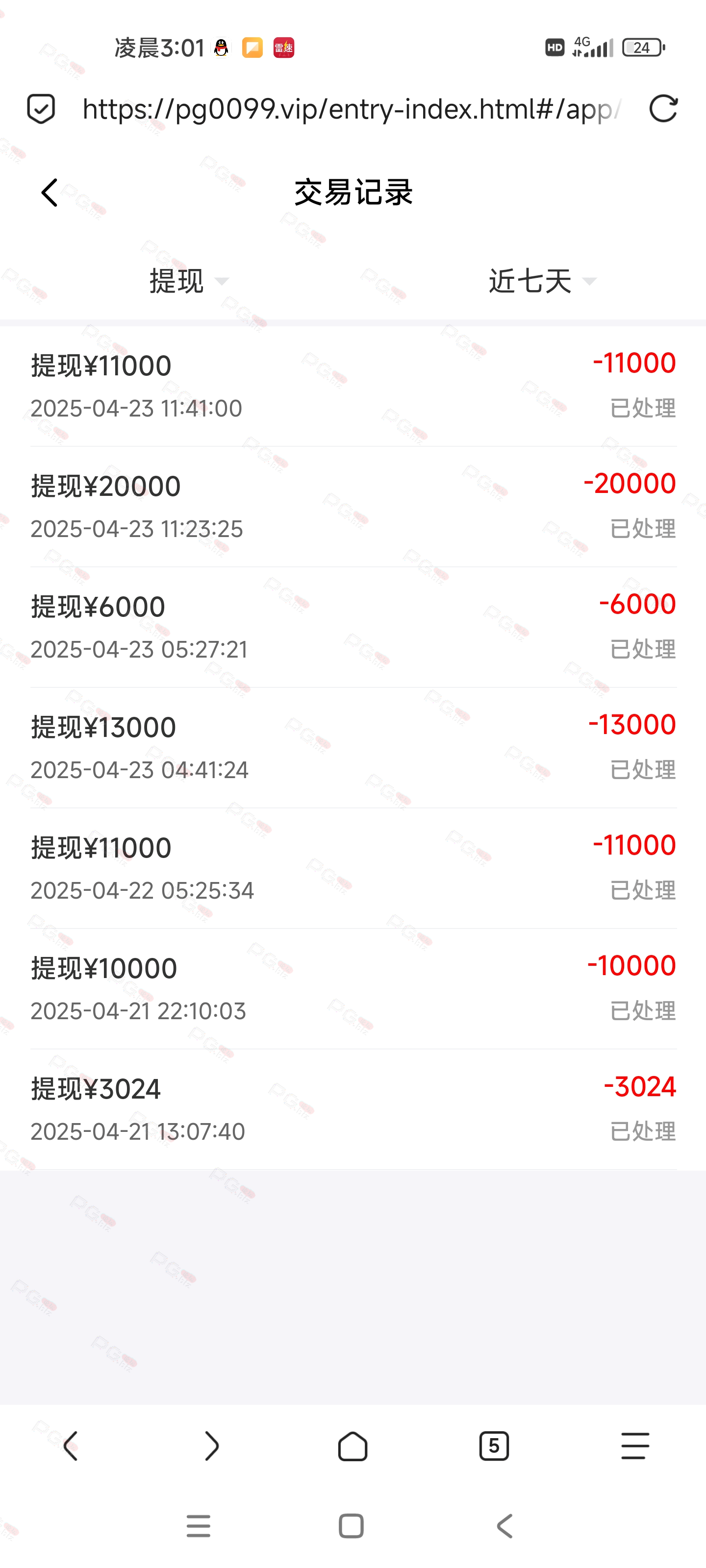Go to the browser home page
This screenshot has height=1568, width=706.
click(353, 1446)
